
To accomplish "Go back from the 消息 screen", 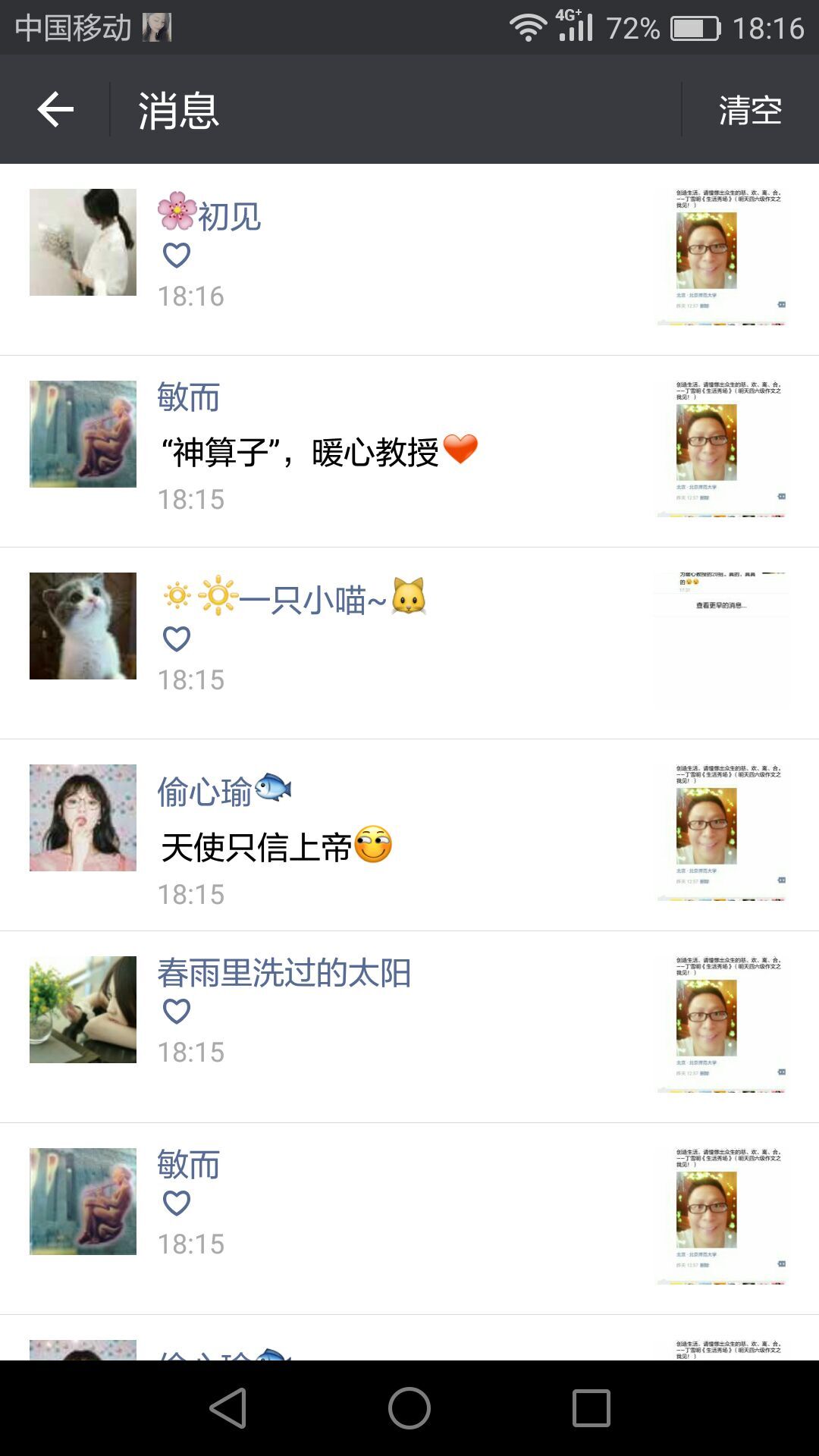I will click(x=55, y=110).
